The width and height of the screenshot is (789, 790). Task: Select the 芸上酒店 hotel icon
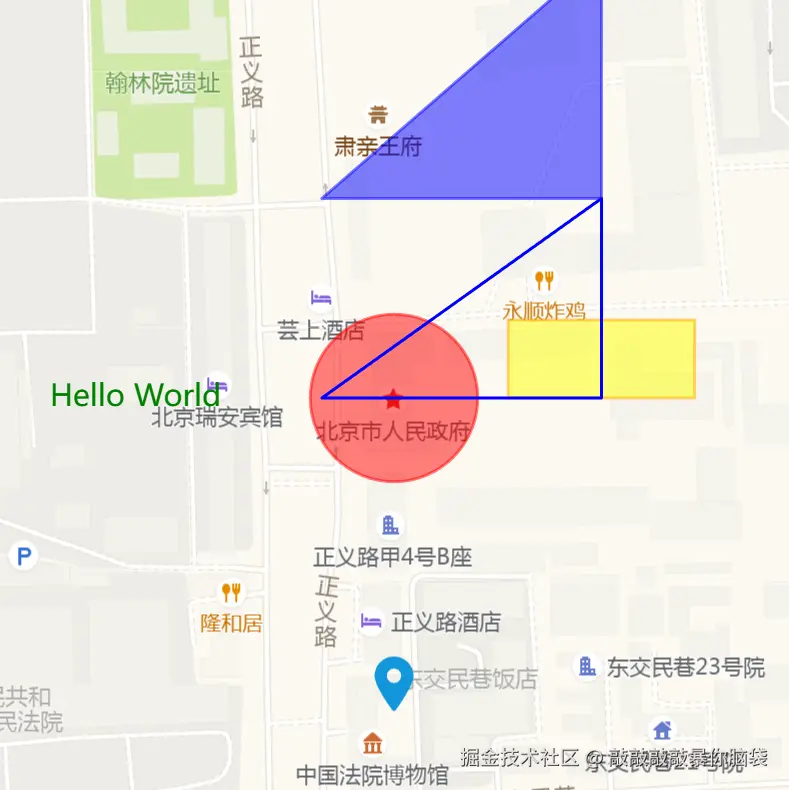click(x=320, y=298)
